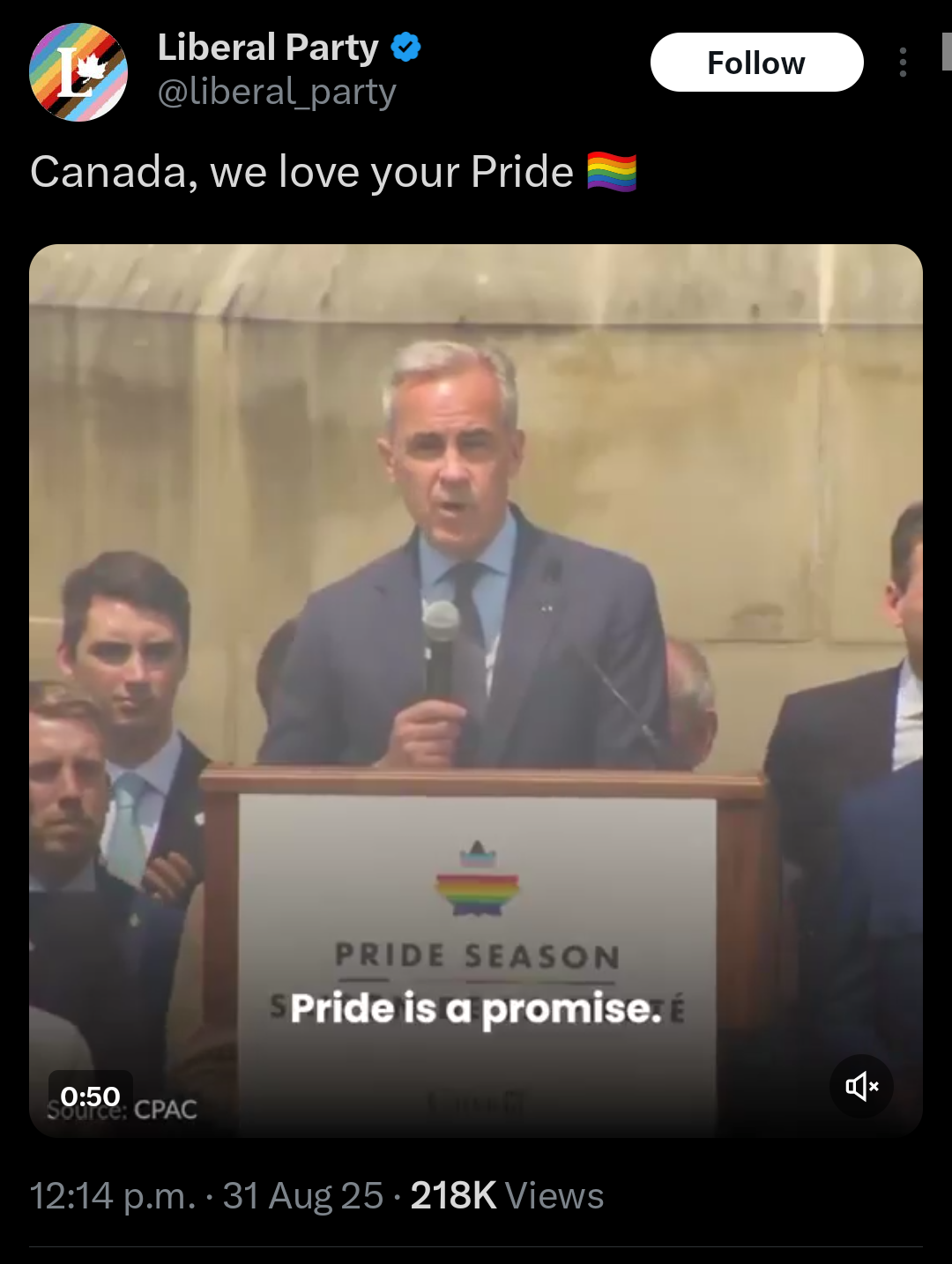Open the Pride speech video
Screen dimensions: 952x1264
[x=476, y=690]
